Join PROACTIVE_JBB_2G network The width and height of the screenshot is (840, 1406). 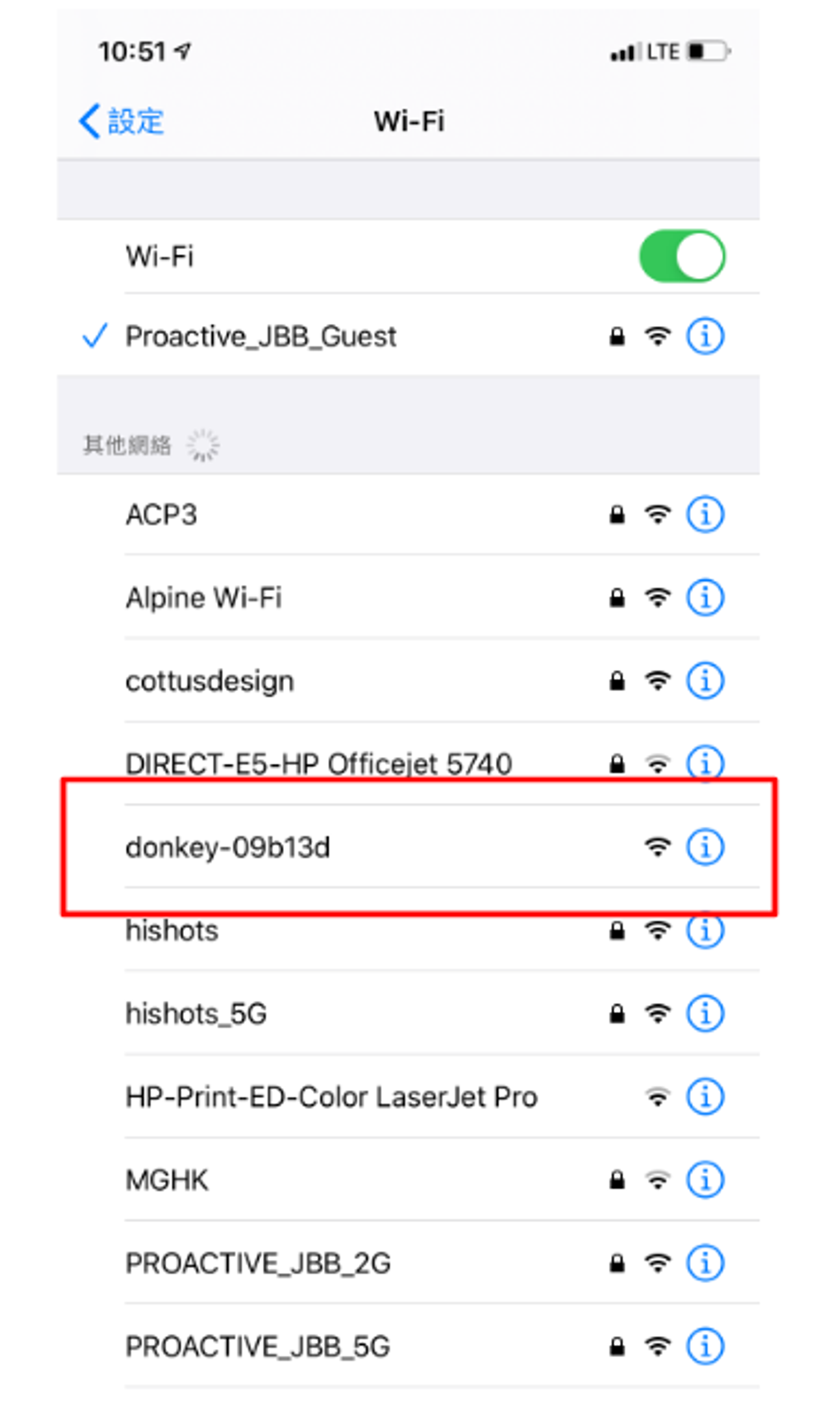408,1263
